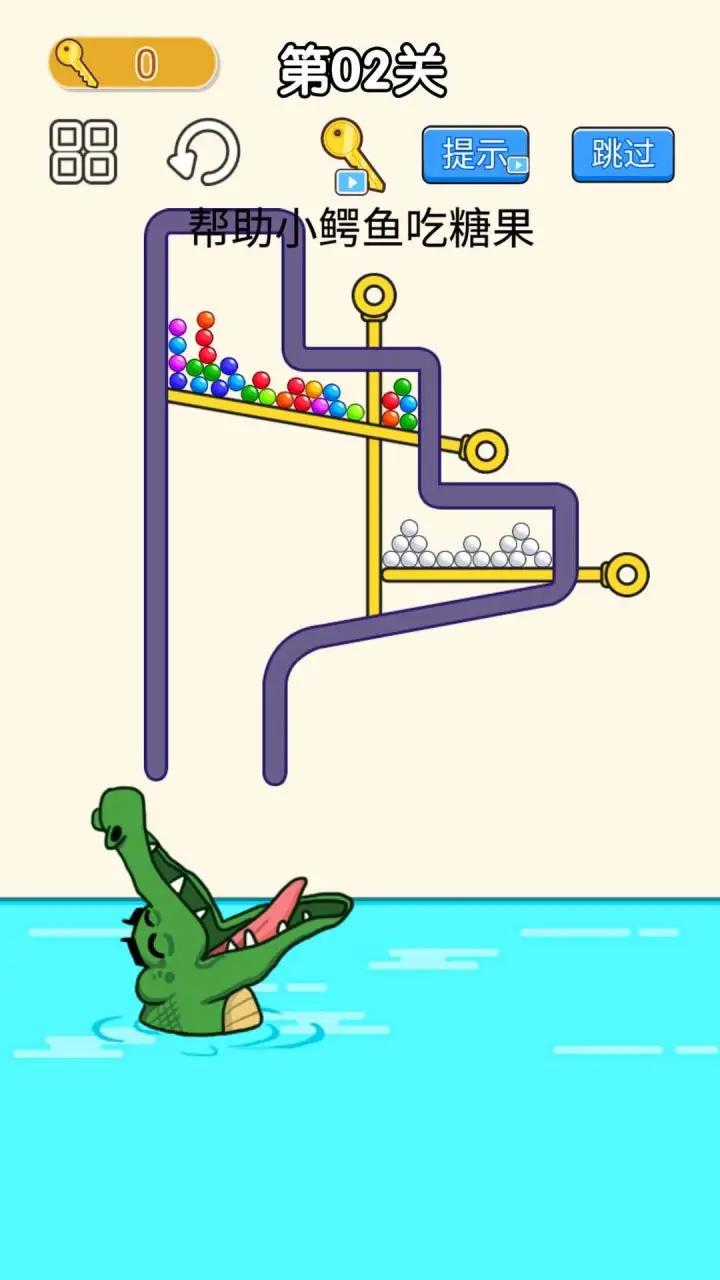720x1280 pixels.
Task: Pull the pin under the white balls
Action: pyautogui.click(x=626, y=575)
